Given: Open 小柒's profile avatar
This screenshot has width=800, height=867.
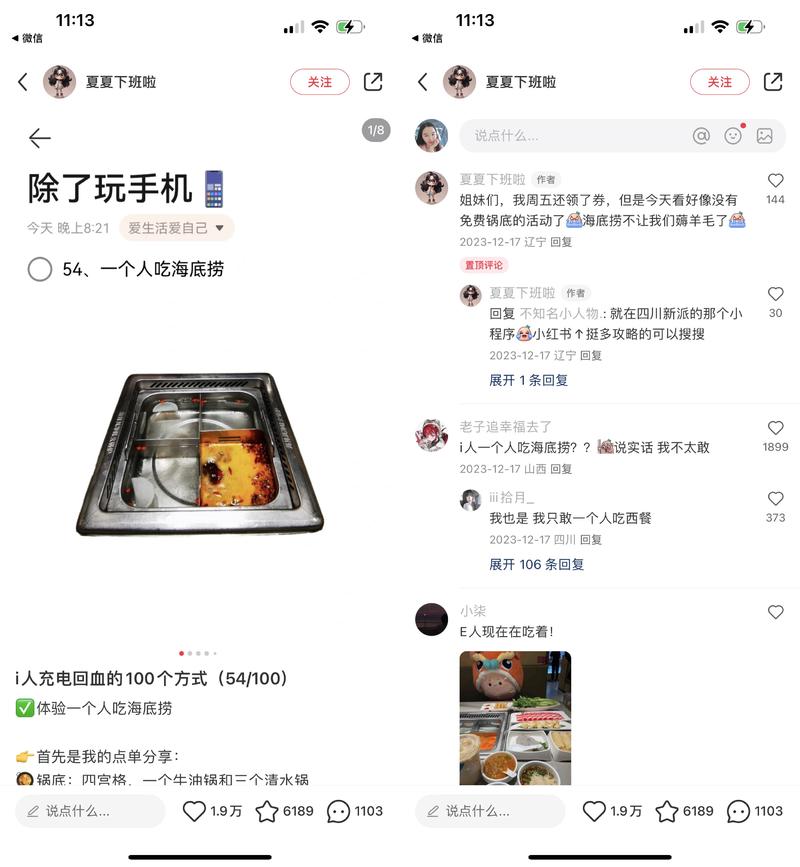Looking at the screenshot, I should click(431, 619).
